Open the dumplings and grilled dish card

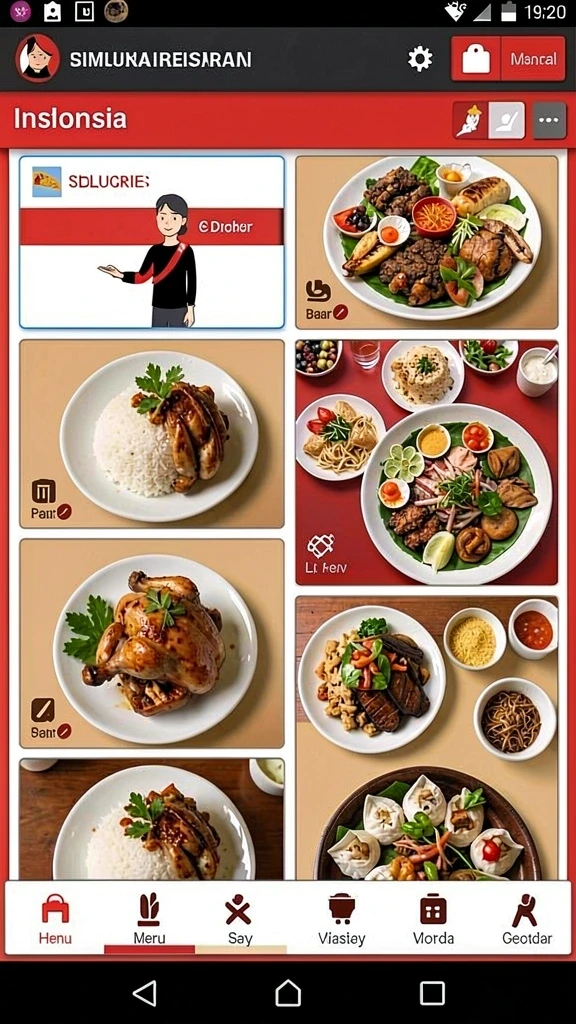[x=426, y=738]
